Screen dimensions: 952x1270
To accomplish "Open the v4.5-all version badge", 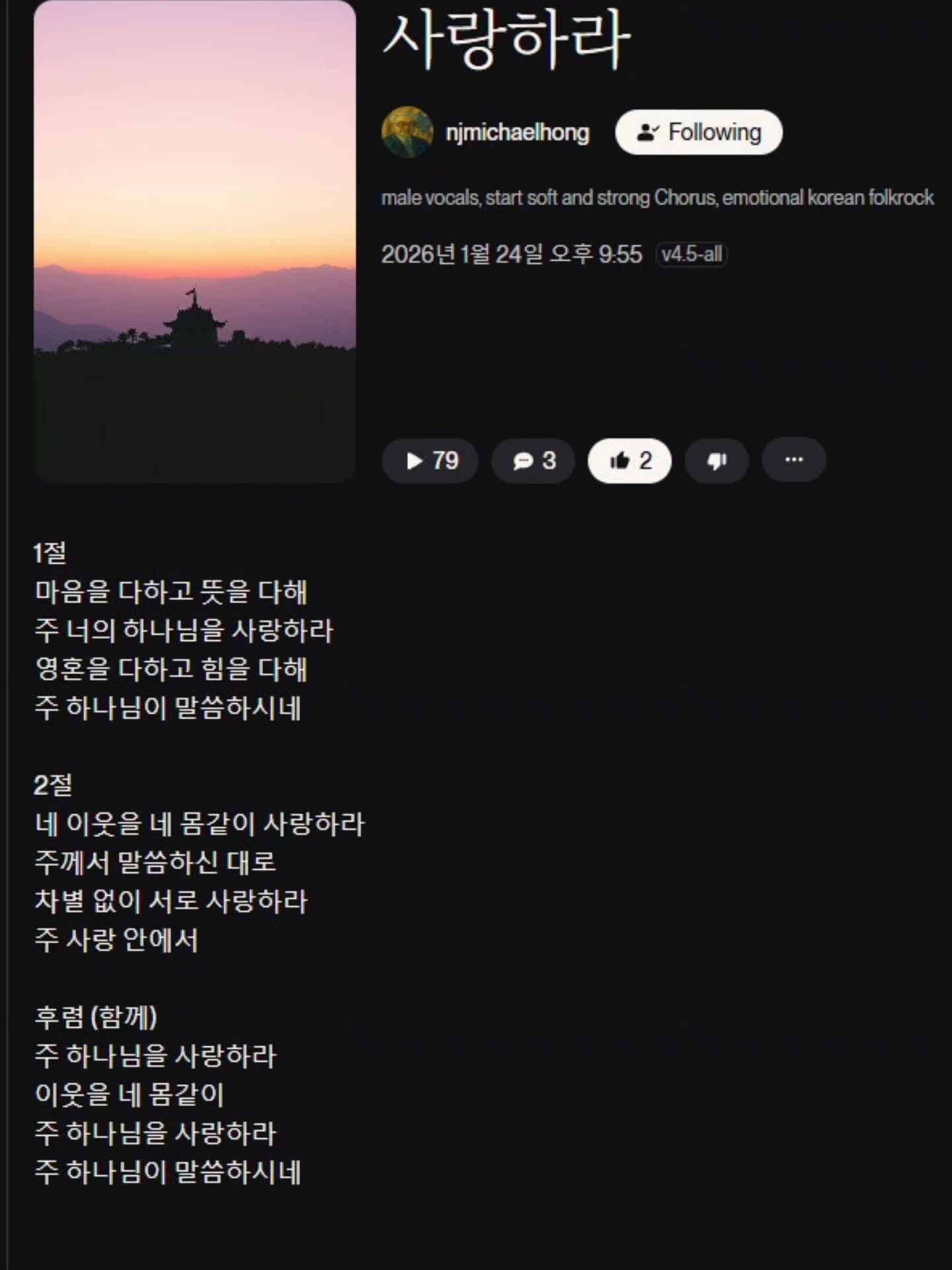I will 690,254.
